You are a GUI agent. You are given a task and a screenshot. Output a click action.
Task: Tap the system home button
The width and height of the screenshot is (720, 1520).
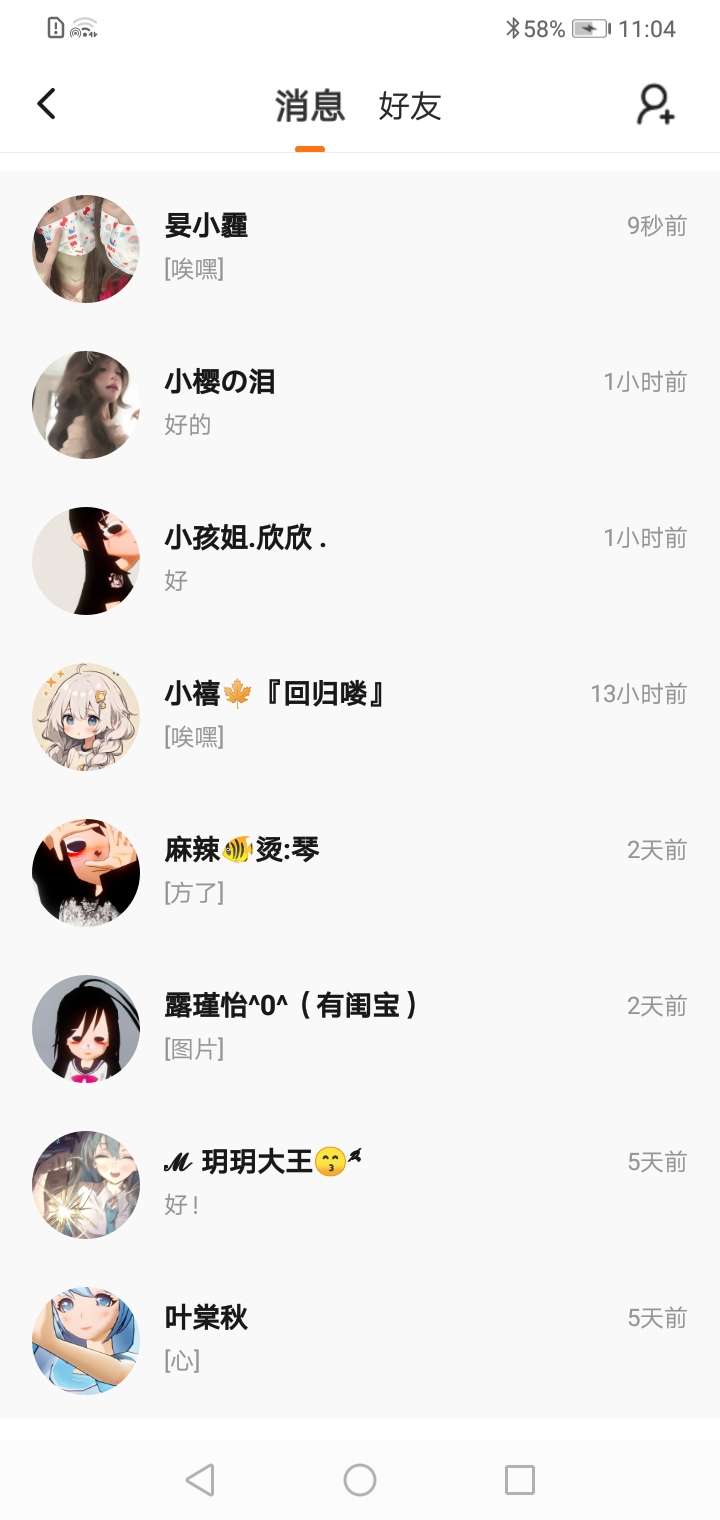[x=360, y=1480]
